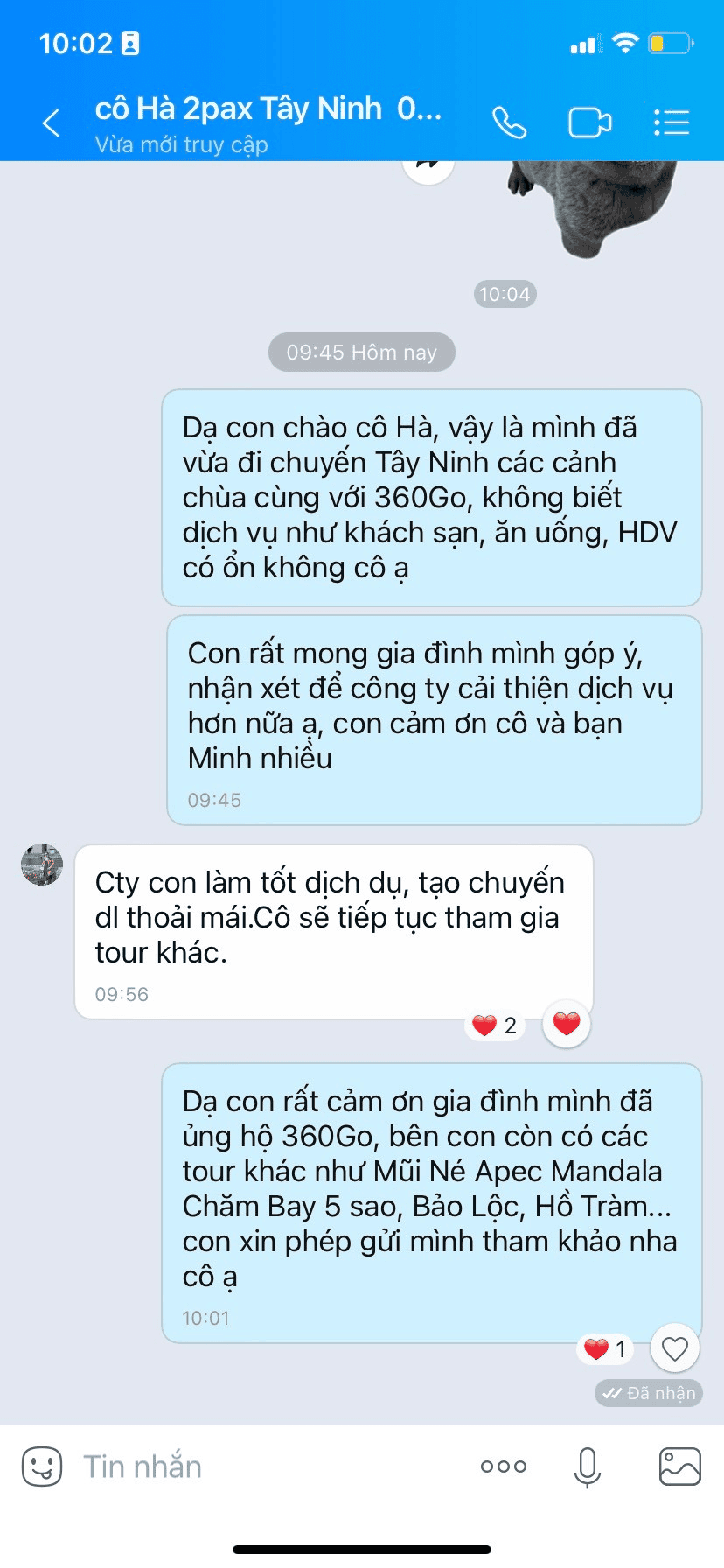
Task: View the 2 heart reactions on 09:56 message
Action: 495,1025
